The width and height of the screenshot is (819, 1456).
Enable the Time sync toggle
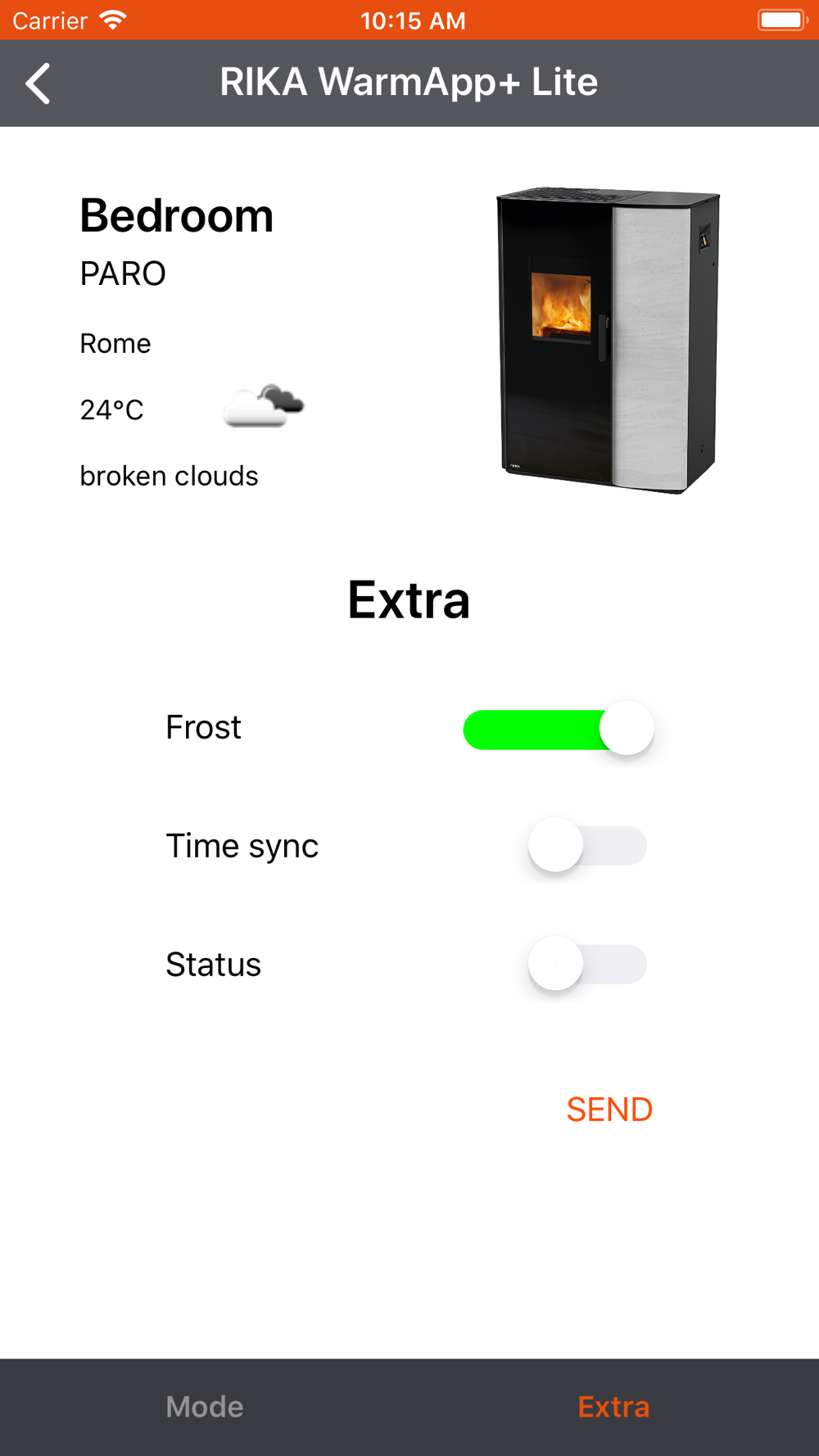587,846
